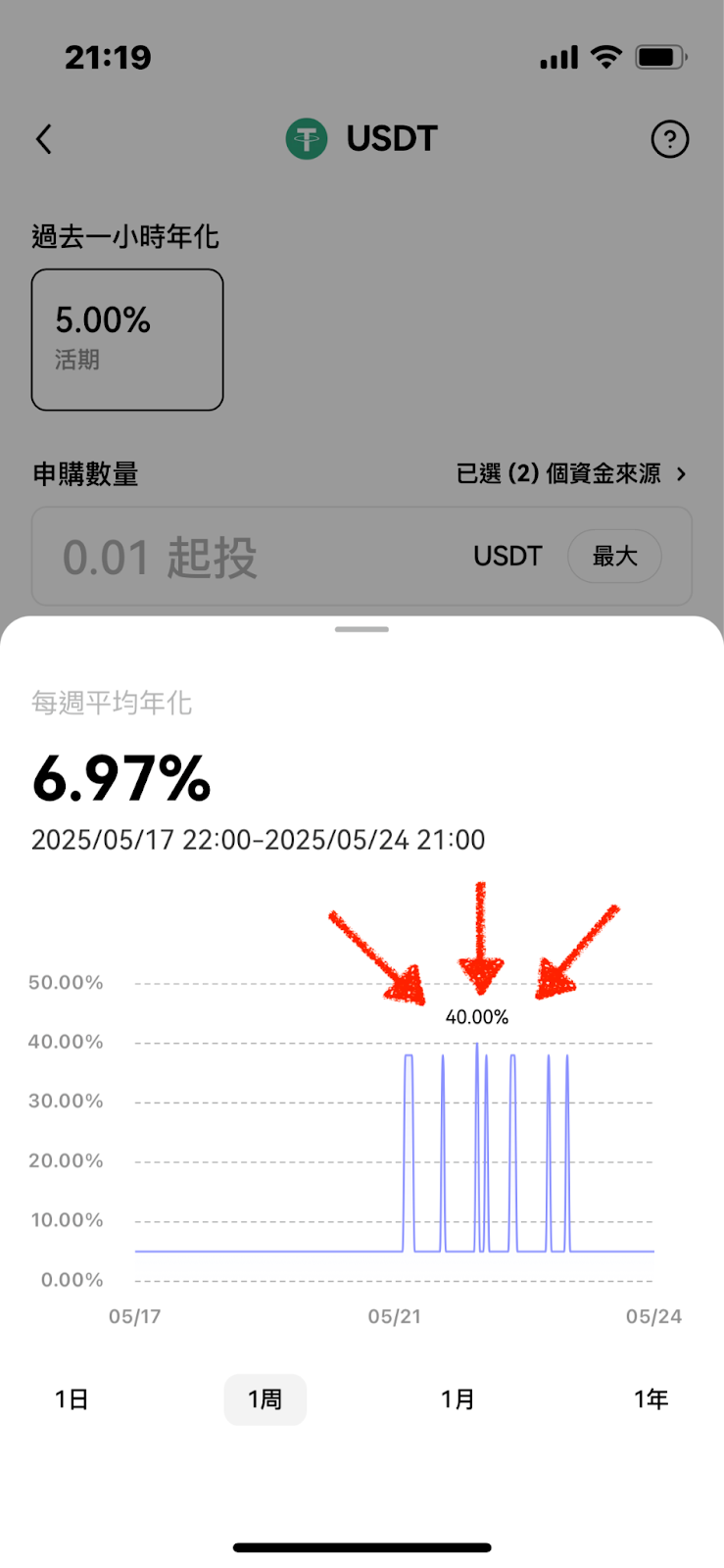Tap the bottom sheet drag handle

click(362, 629)
